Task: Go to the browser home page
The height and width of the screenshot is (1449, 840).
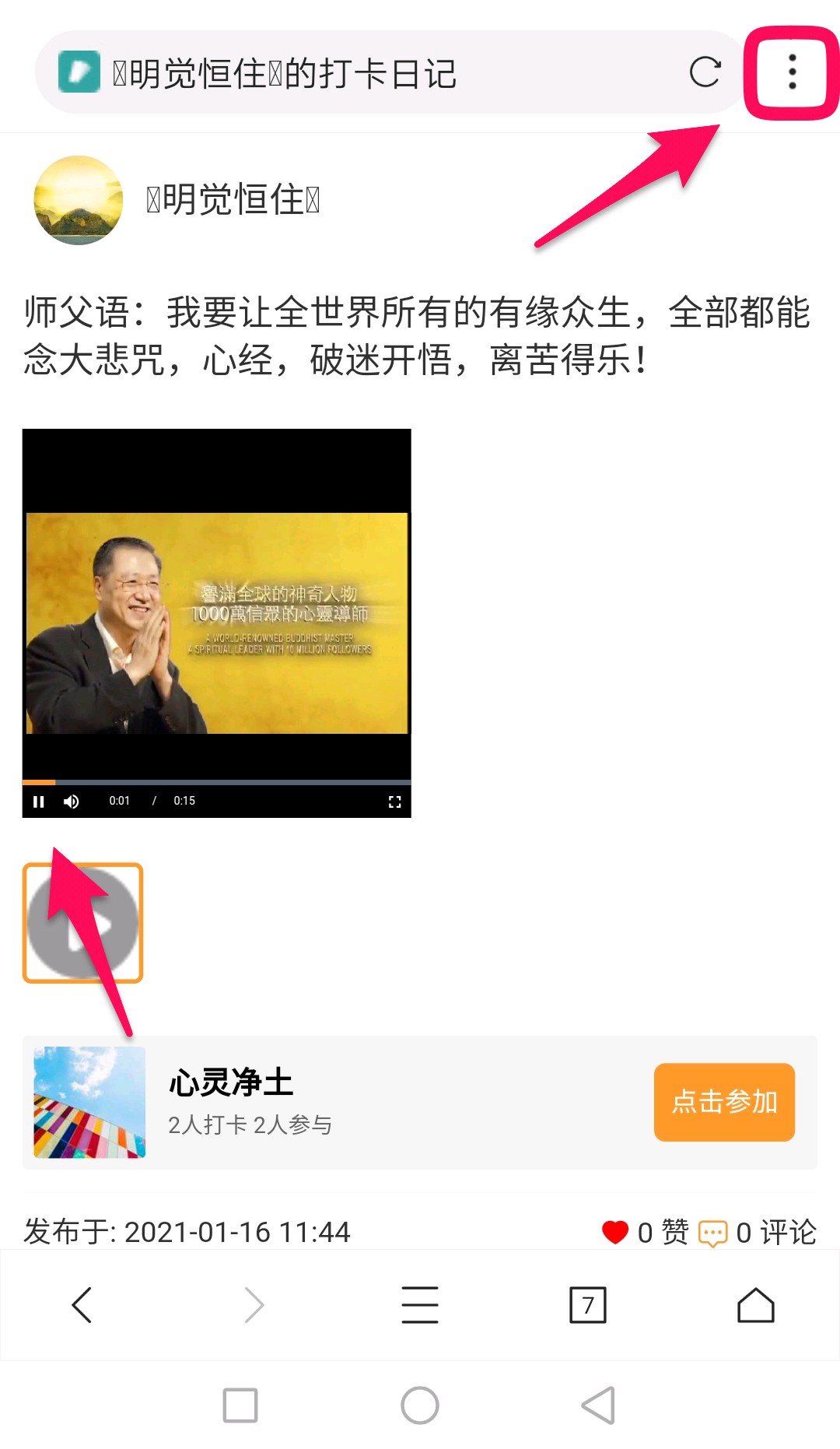Action: click(x=755, y=1305)
